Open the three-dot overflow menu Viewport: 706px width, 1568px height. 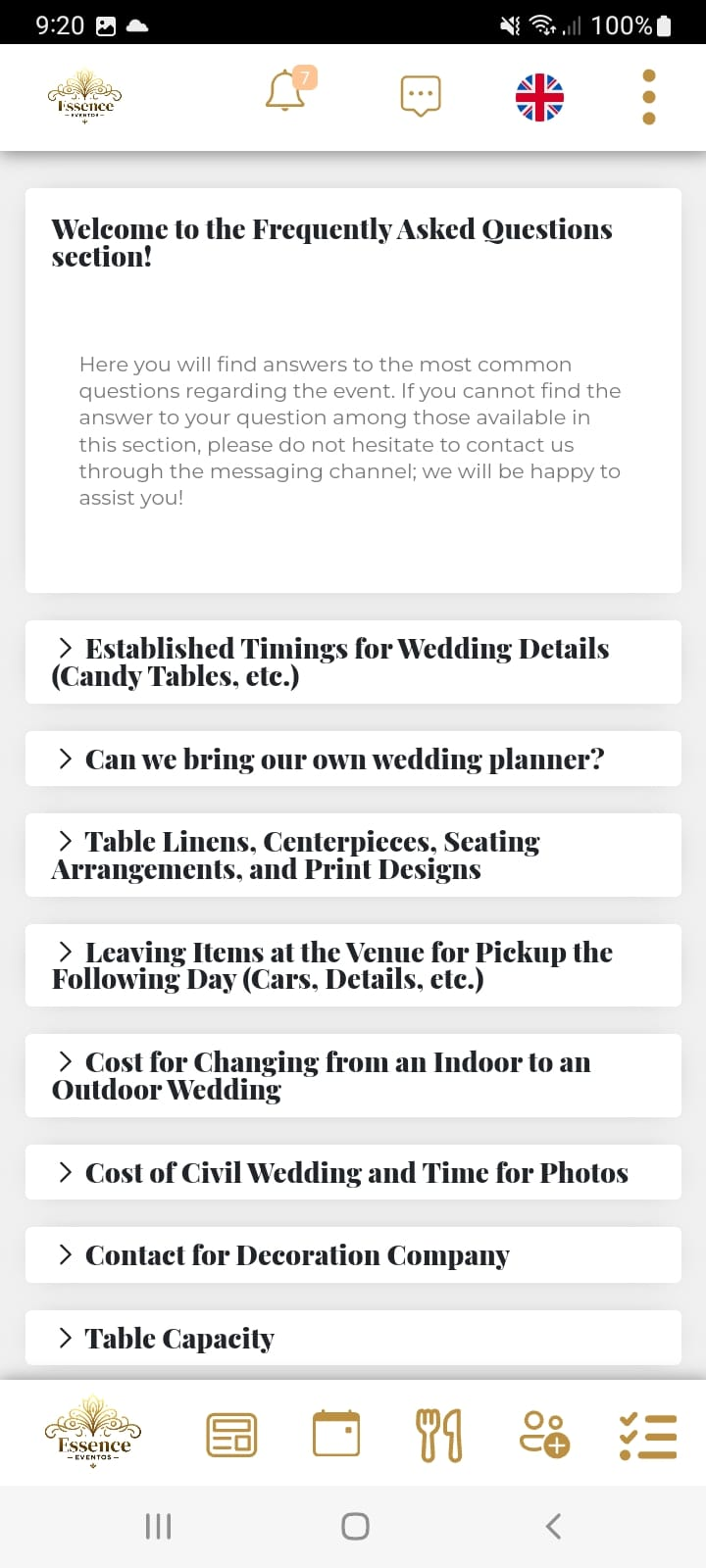648,96
